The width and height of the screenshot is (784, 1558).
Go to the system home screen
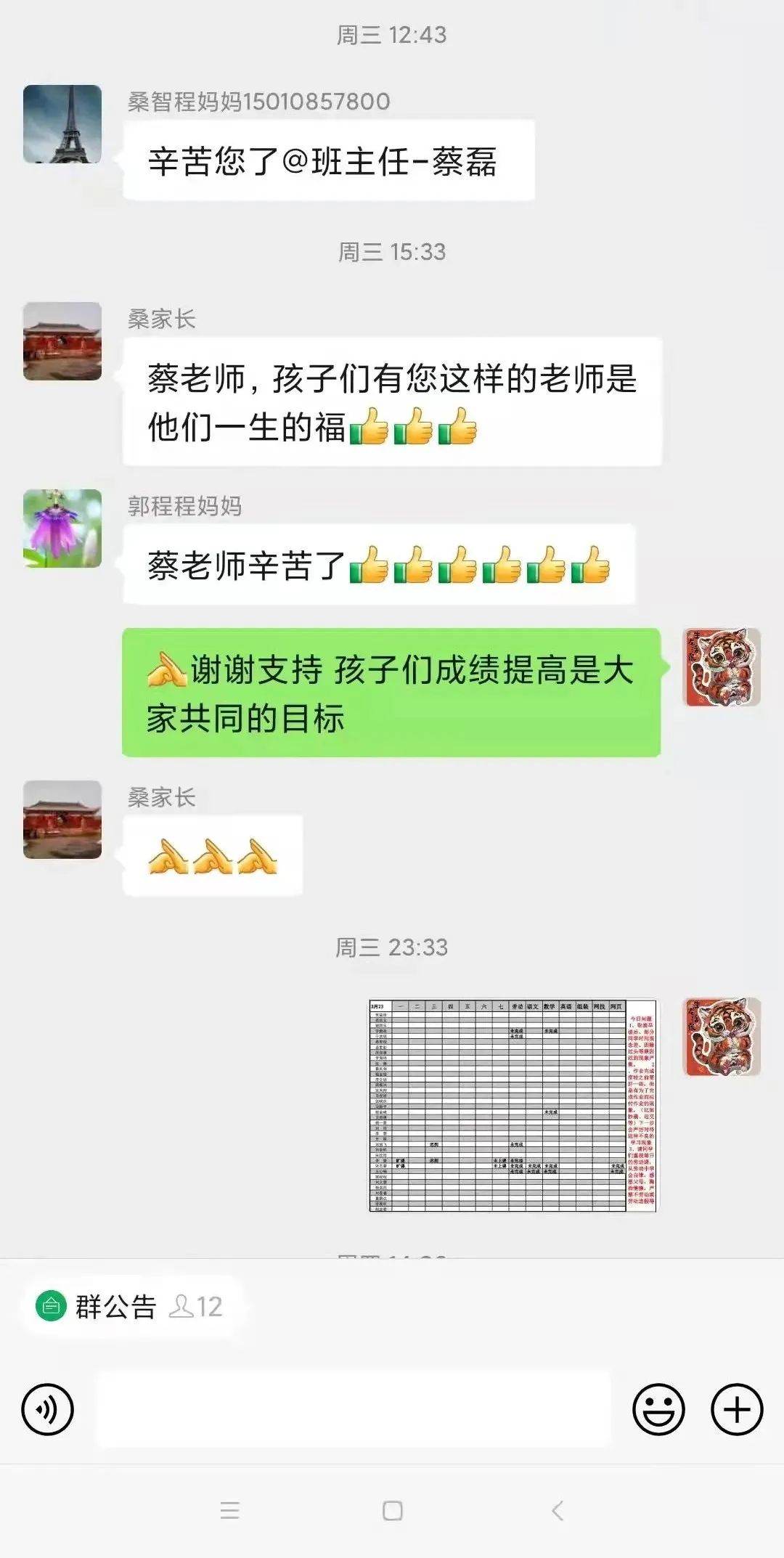pos(392,1511)
